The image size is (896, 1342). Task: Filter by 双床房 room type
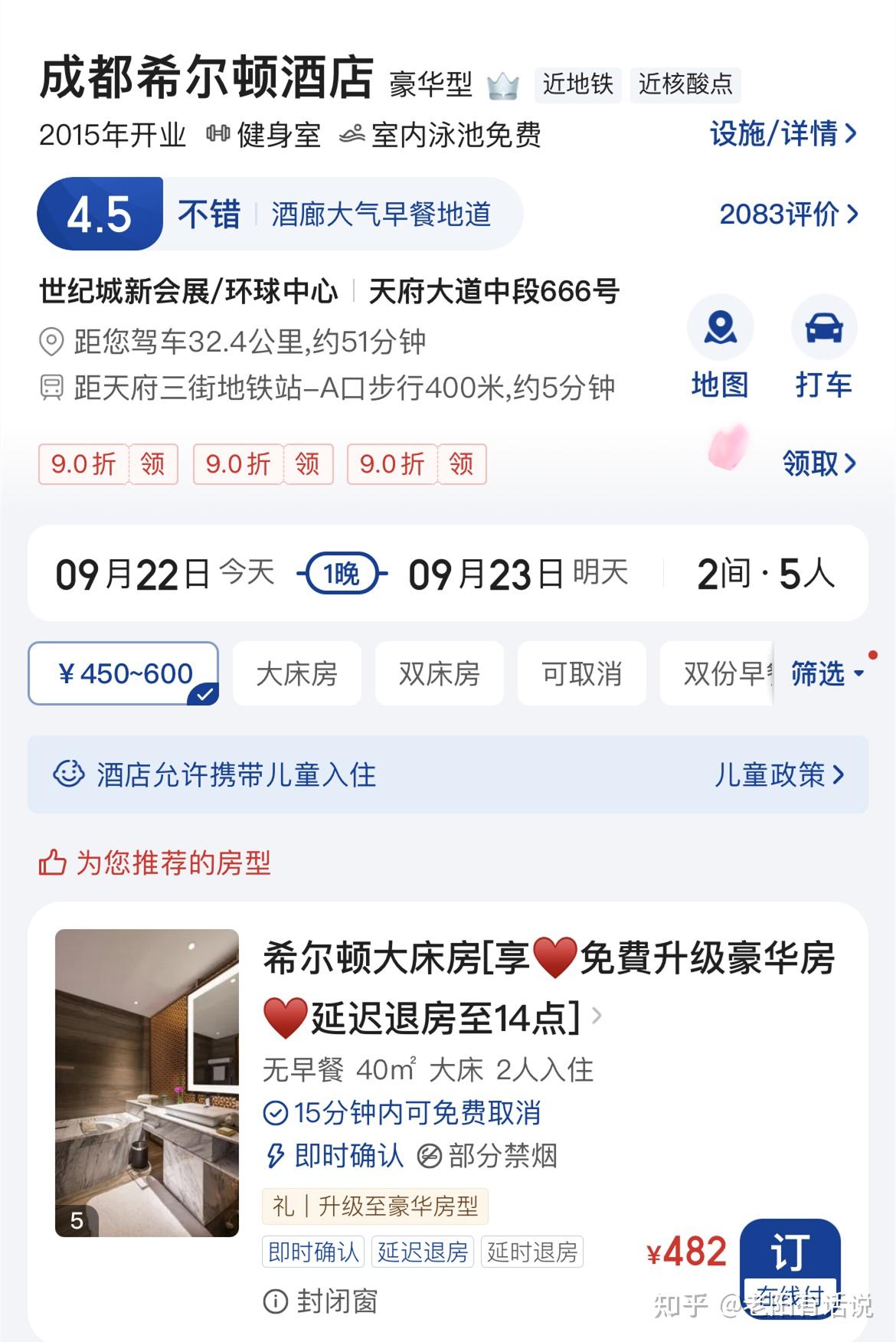pyautogui.click(x=439, y=674)
